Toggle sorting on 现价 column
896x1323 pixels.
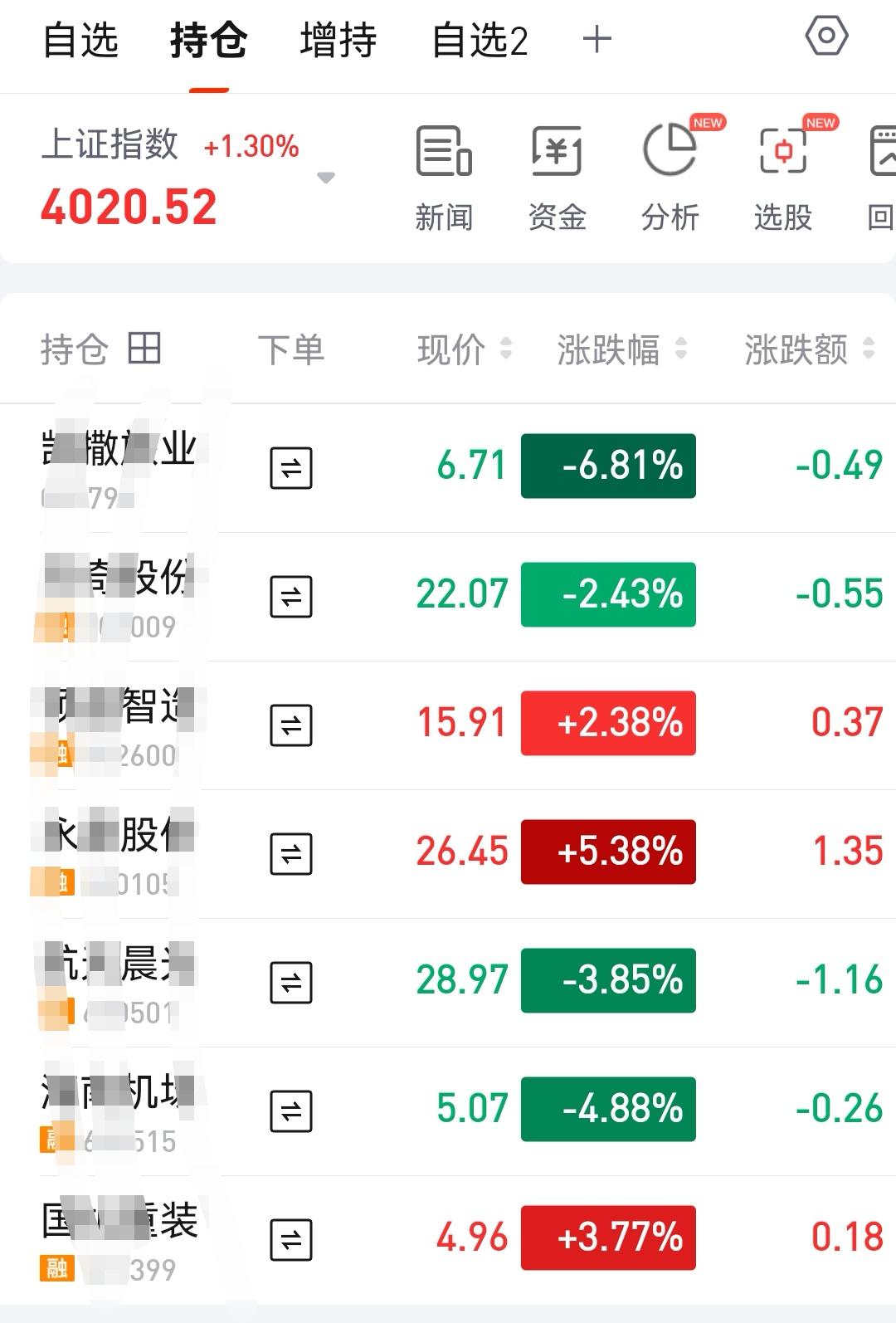coord(465,350)
